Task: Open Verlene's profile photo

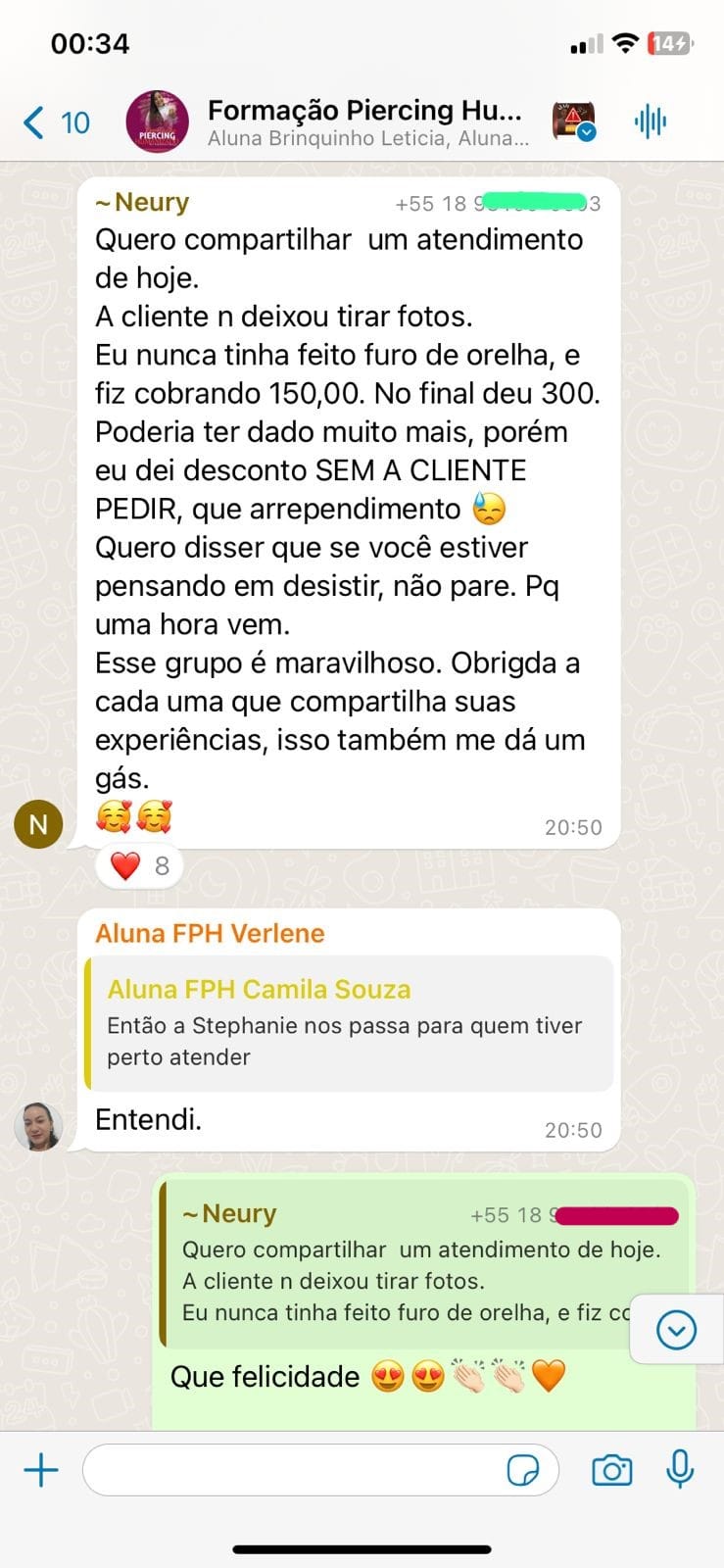Action: point(38,1126)
